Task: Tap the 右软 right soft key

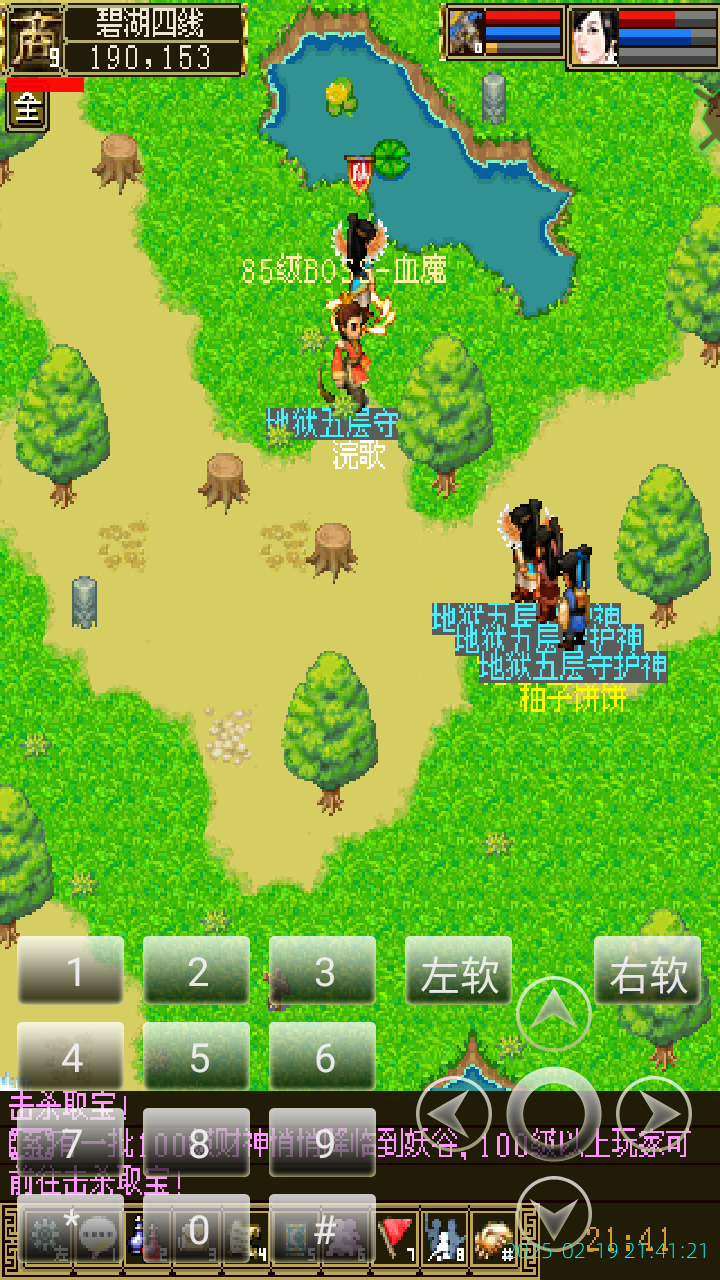Action: (647, 972)
